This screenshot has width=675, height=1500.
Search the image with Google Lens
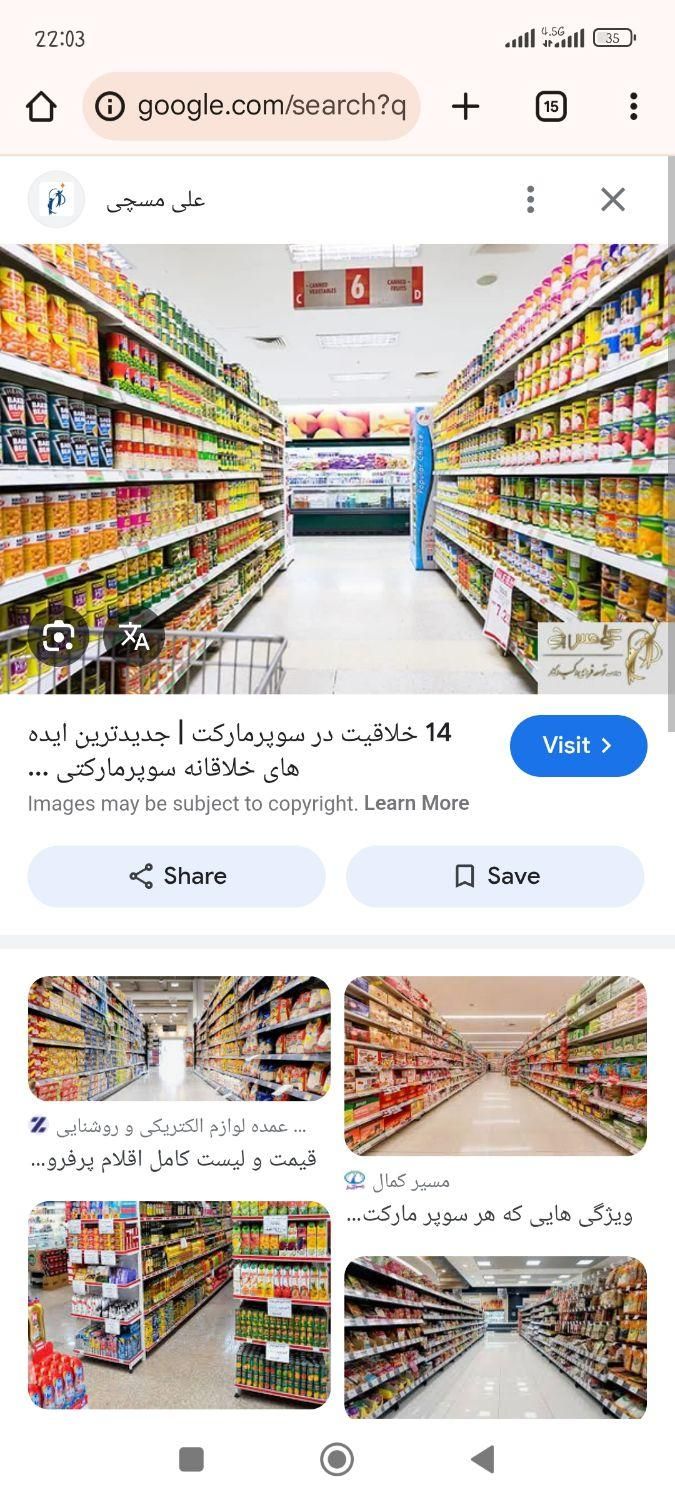tap(59, 637)
